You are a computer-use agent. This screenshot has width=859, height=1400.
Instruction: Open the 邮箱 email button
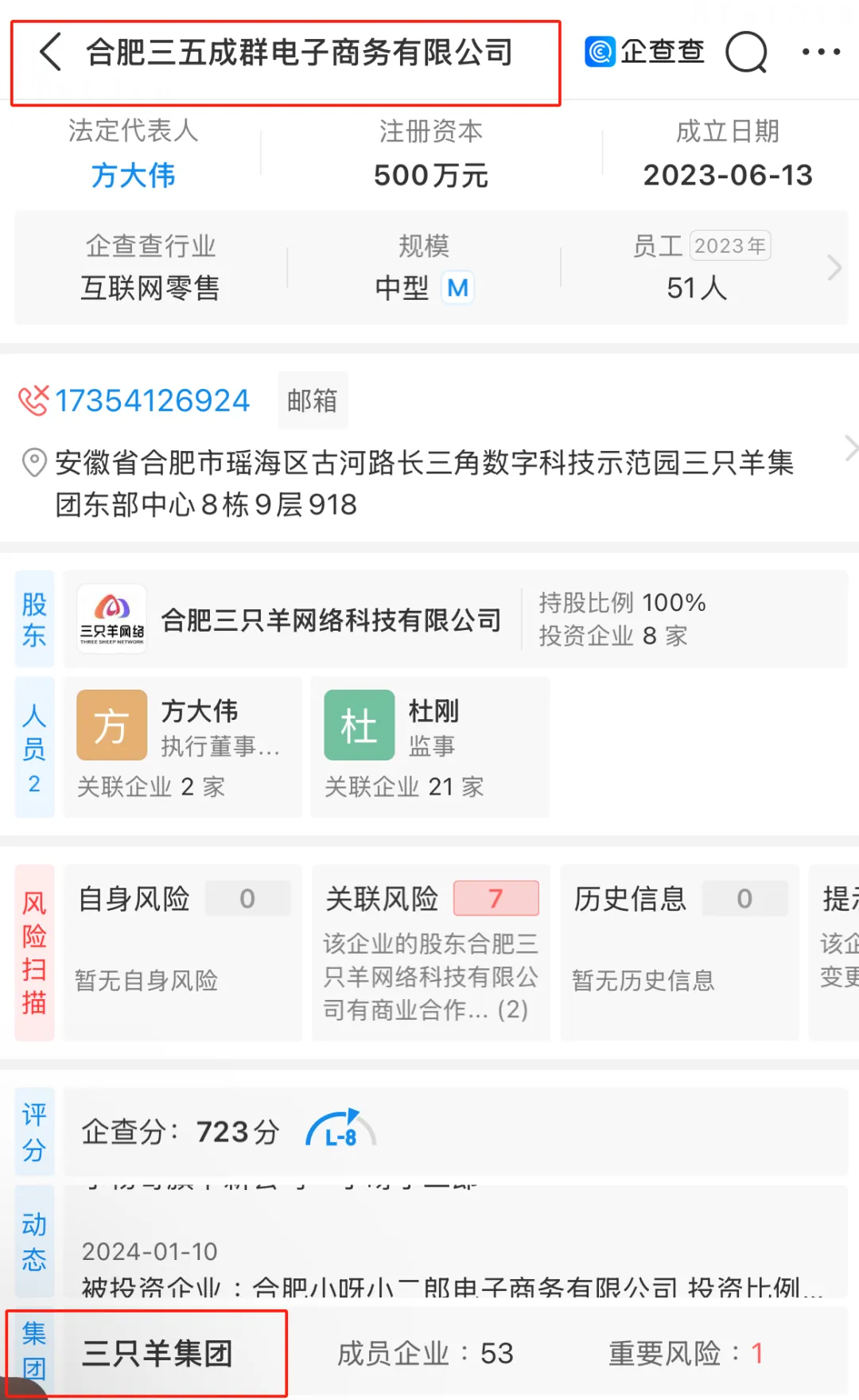pos(313,400)
